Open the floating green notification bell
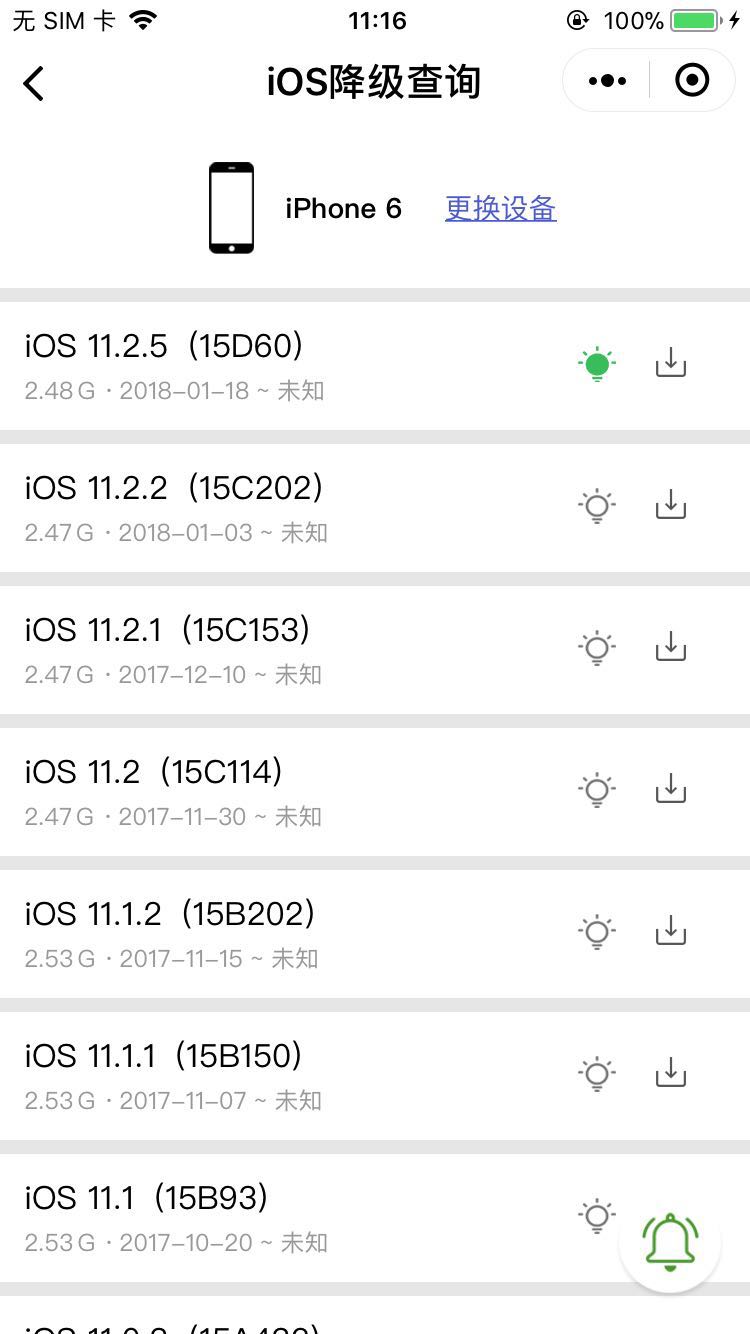The height and width of the screenshot is (1334, 750). pos(669,1241)
